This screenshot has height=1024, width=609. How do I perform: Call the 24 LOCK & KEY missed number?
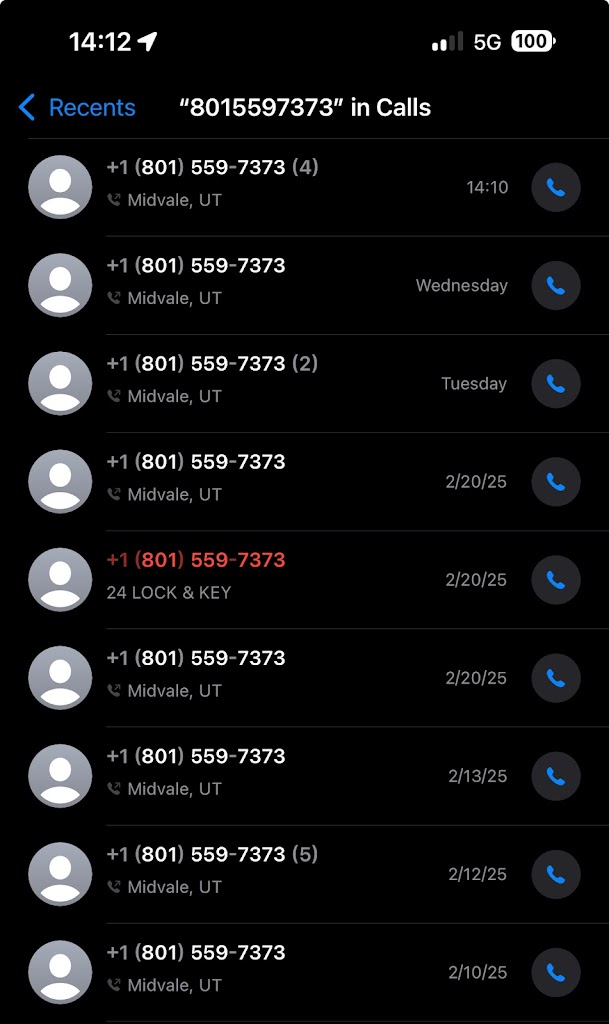[x=556, y=580]
